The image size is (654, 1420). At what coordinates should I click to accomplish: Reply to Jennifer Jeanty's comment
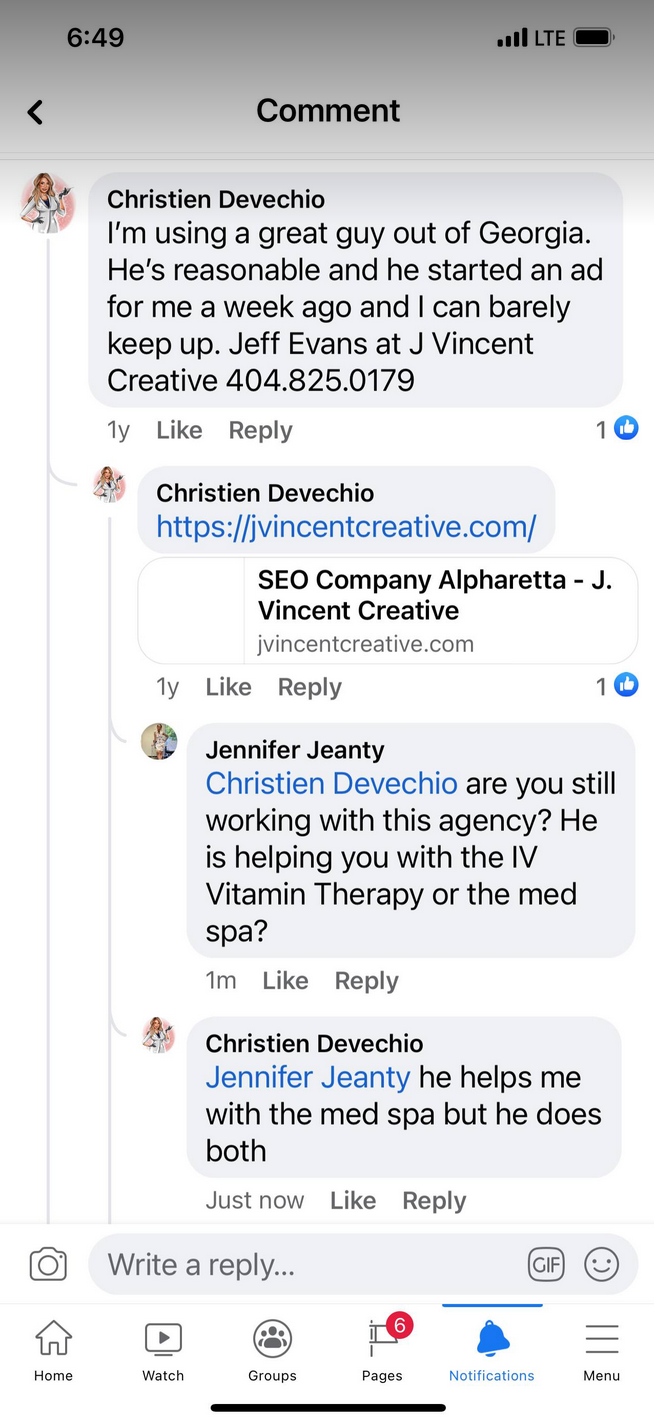click(366, 981)
